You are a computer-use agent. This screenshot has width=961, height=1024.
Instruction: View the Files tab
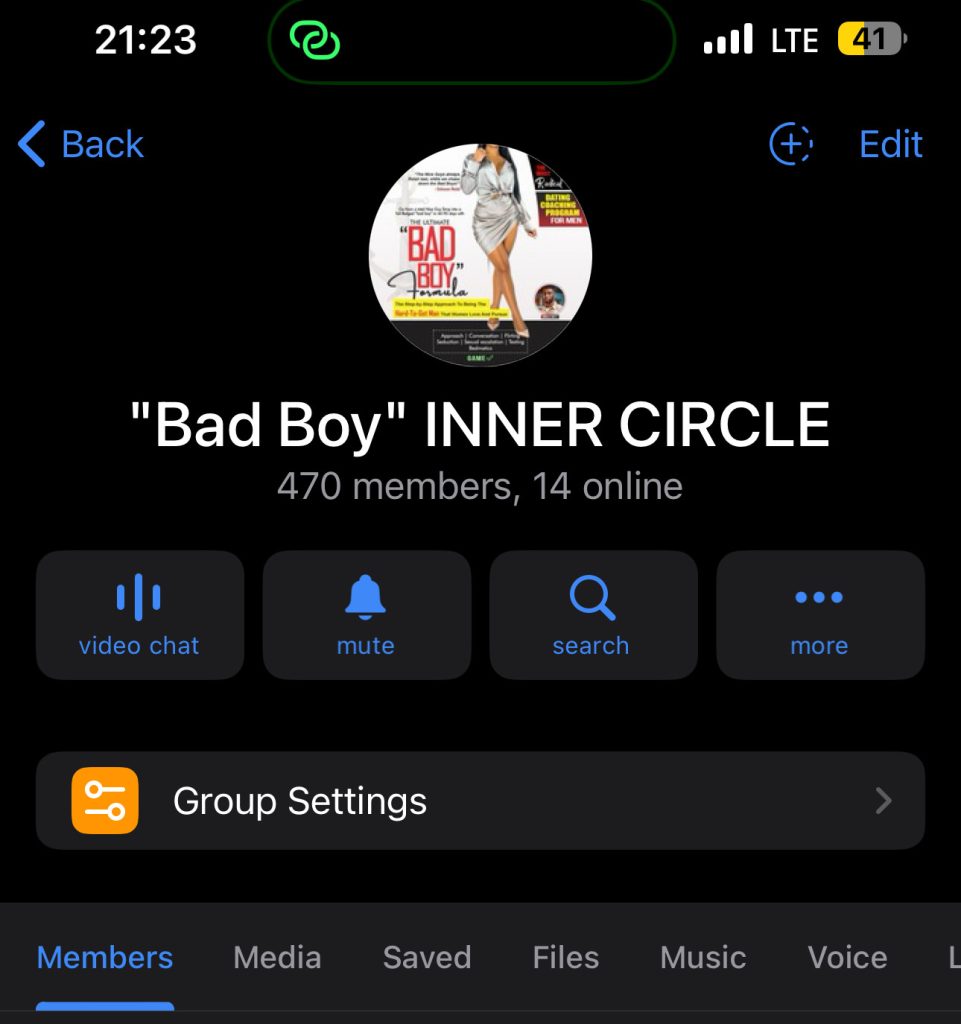[566, 958]
